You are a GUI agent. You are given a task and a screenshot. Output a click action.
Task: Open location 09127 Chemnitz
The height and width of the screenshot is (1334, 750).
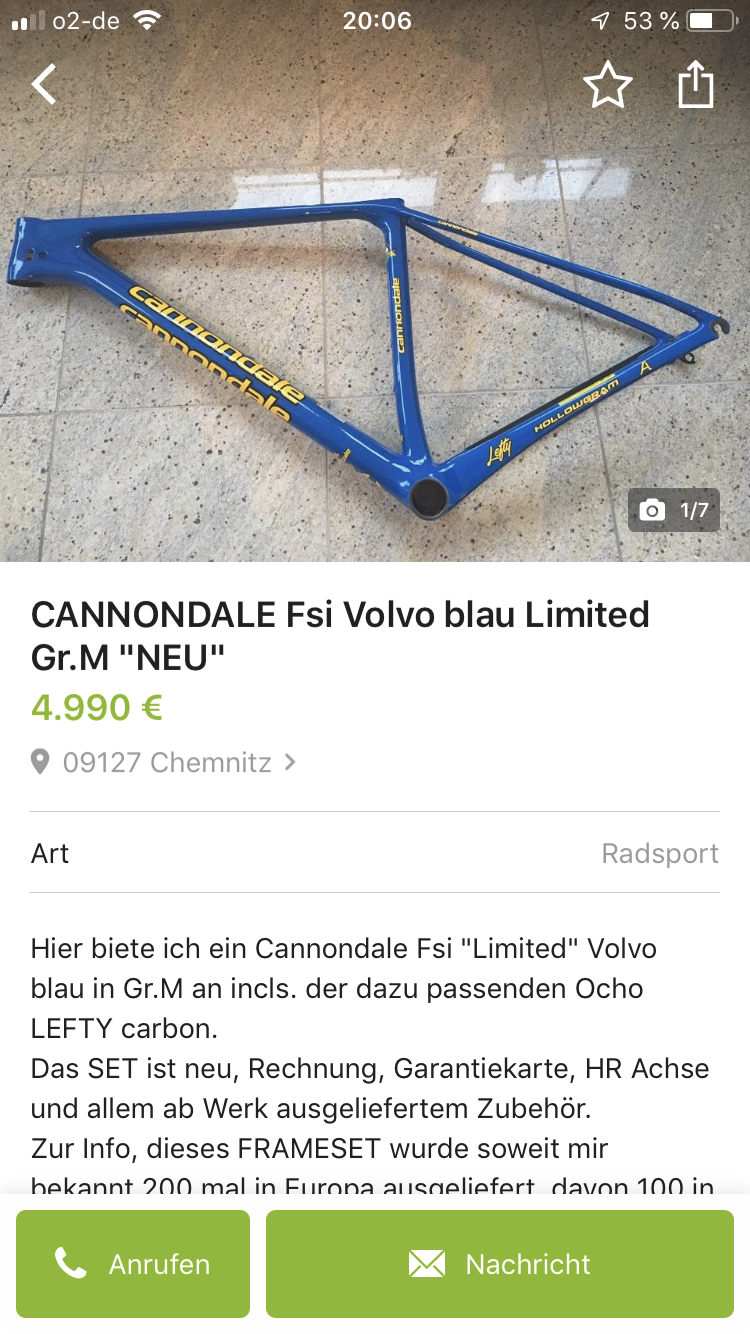[166, 763]
